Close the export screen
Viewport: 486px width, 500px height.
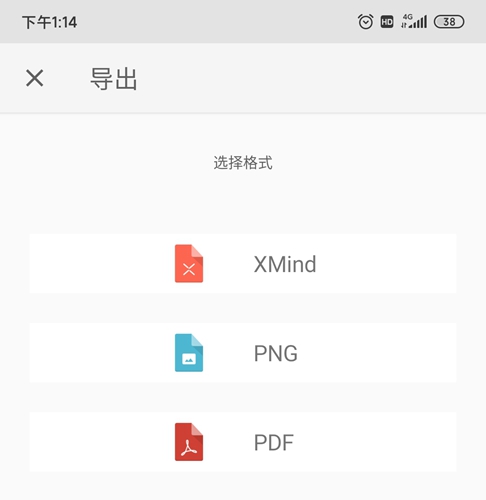tap(35, 78)
